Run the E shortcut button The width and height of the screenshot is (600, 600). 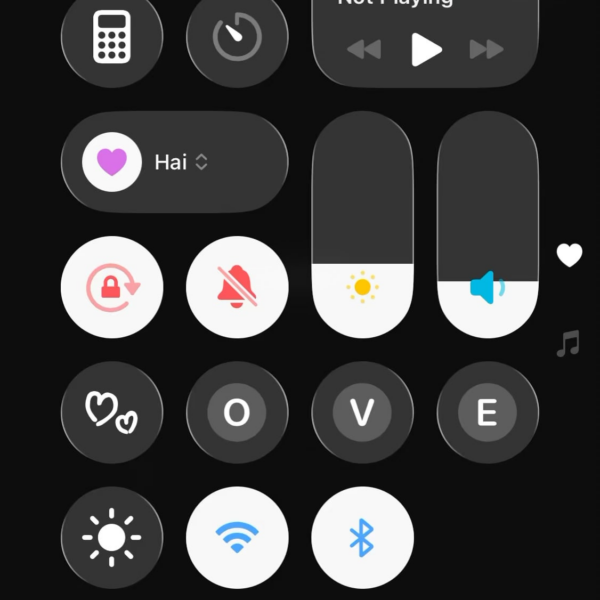pos(488,413)
